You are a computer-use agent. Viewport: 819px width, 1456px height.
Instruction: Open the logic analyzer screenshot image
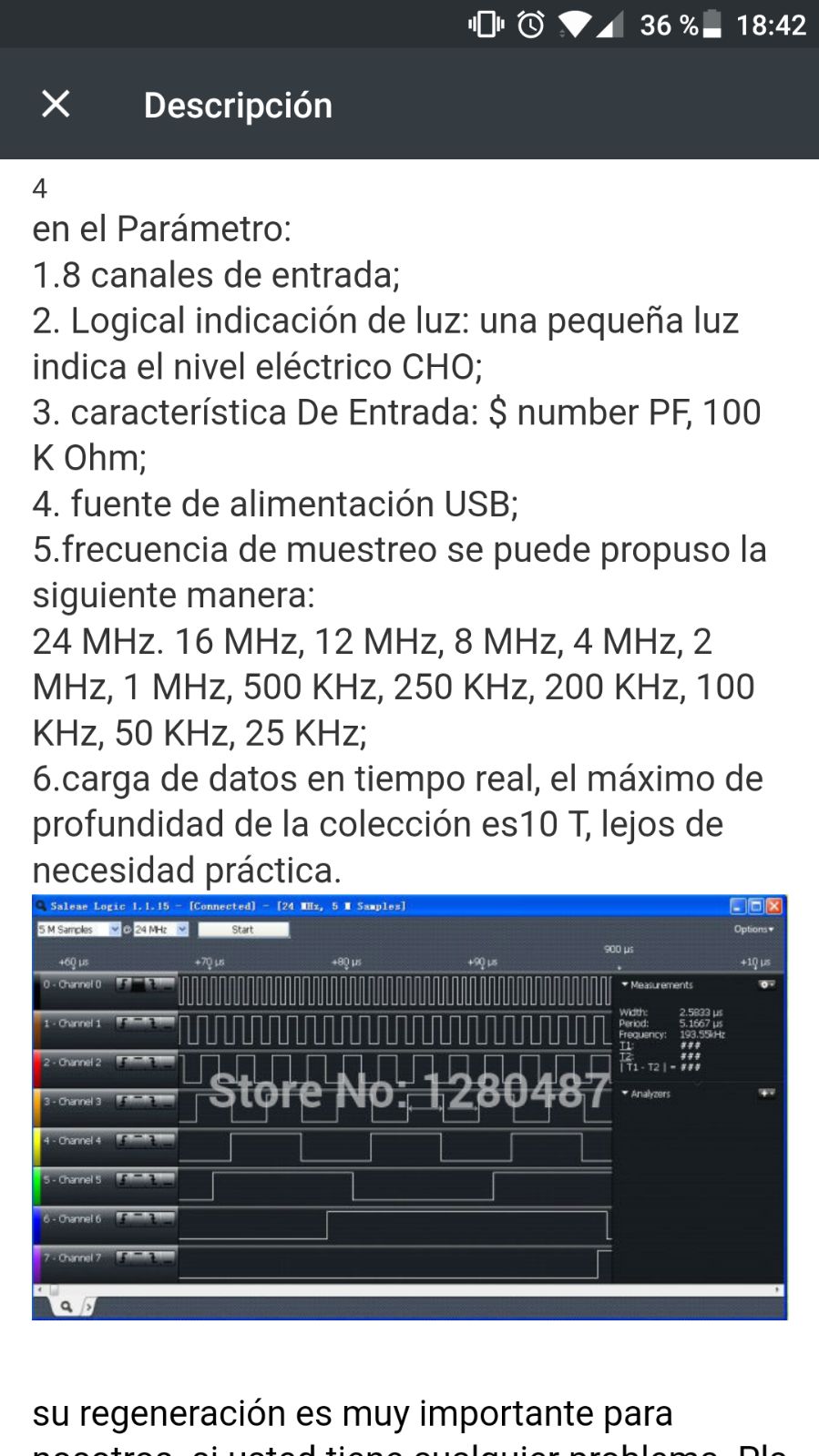tap(409, 1107)
